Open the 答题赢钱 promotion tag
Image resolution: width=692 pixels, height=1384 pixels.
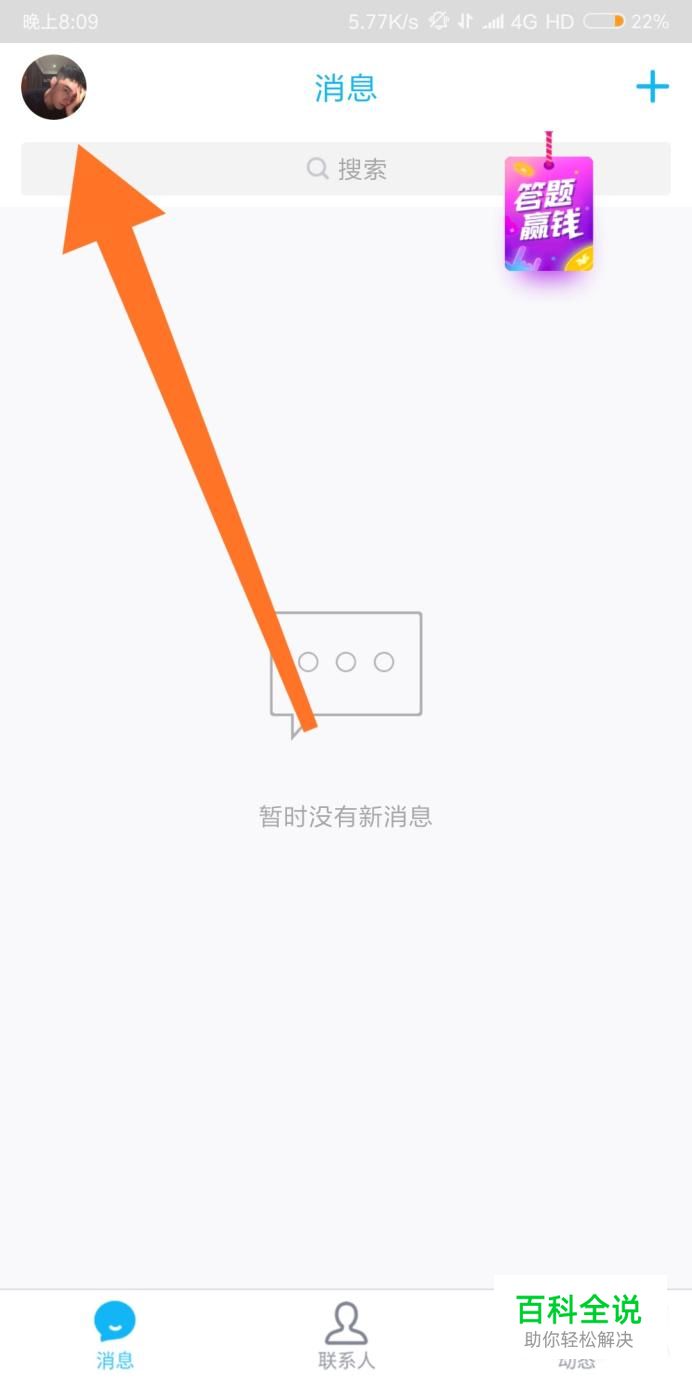coord(549,213)
